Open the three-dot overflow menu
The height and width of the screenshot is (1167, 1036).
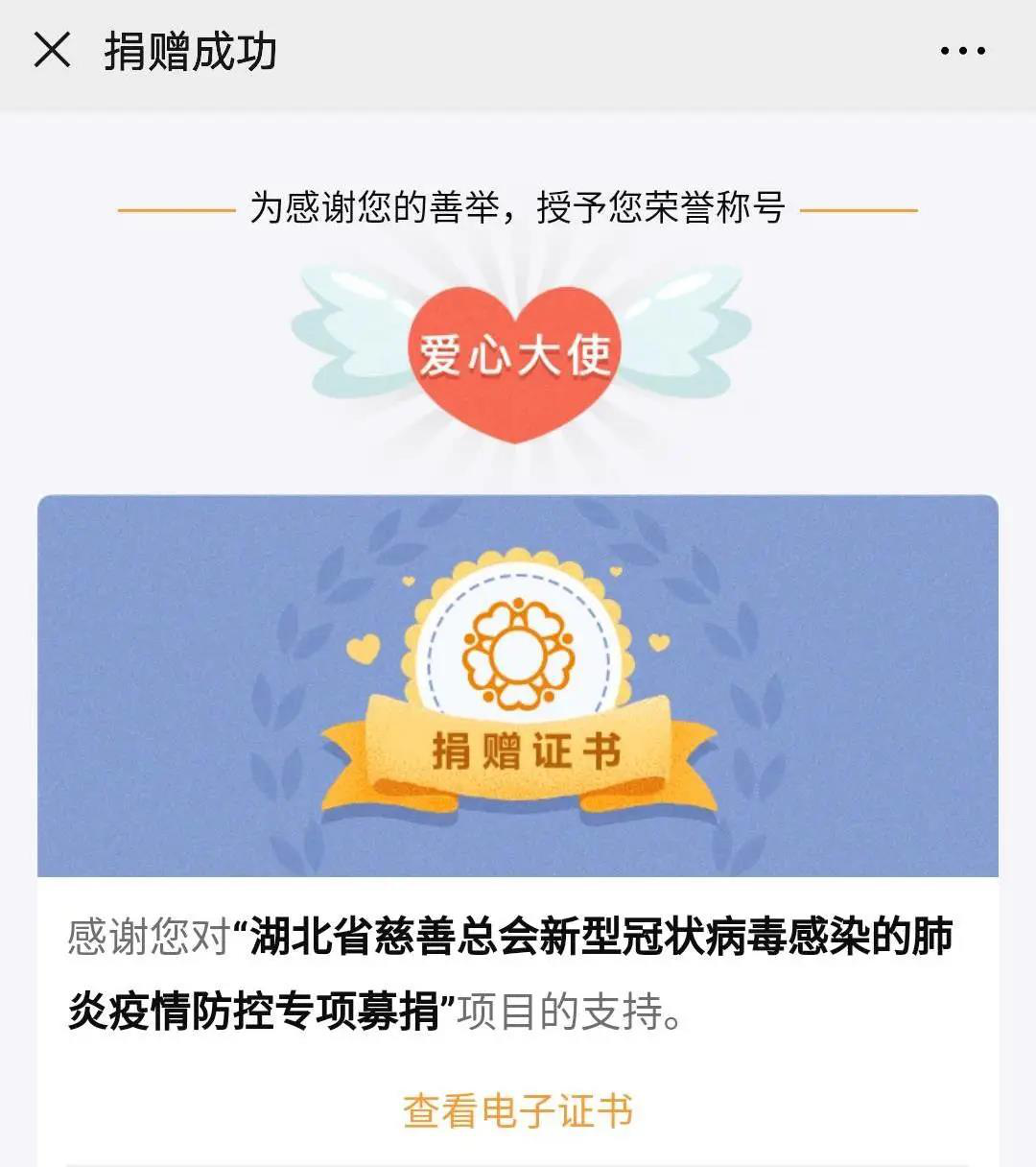coord(962,51)
